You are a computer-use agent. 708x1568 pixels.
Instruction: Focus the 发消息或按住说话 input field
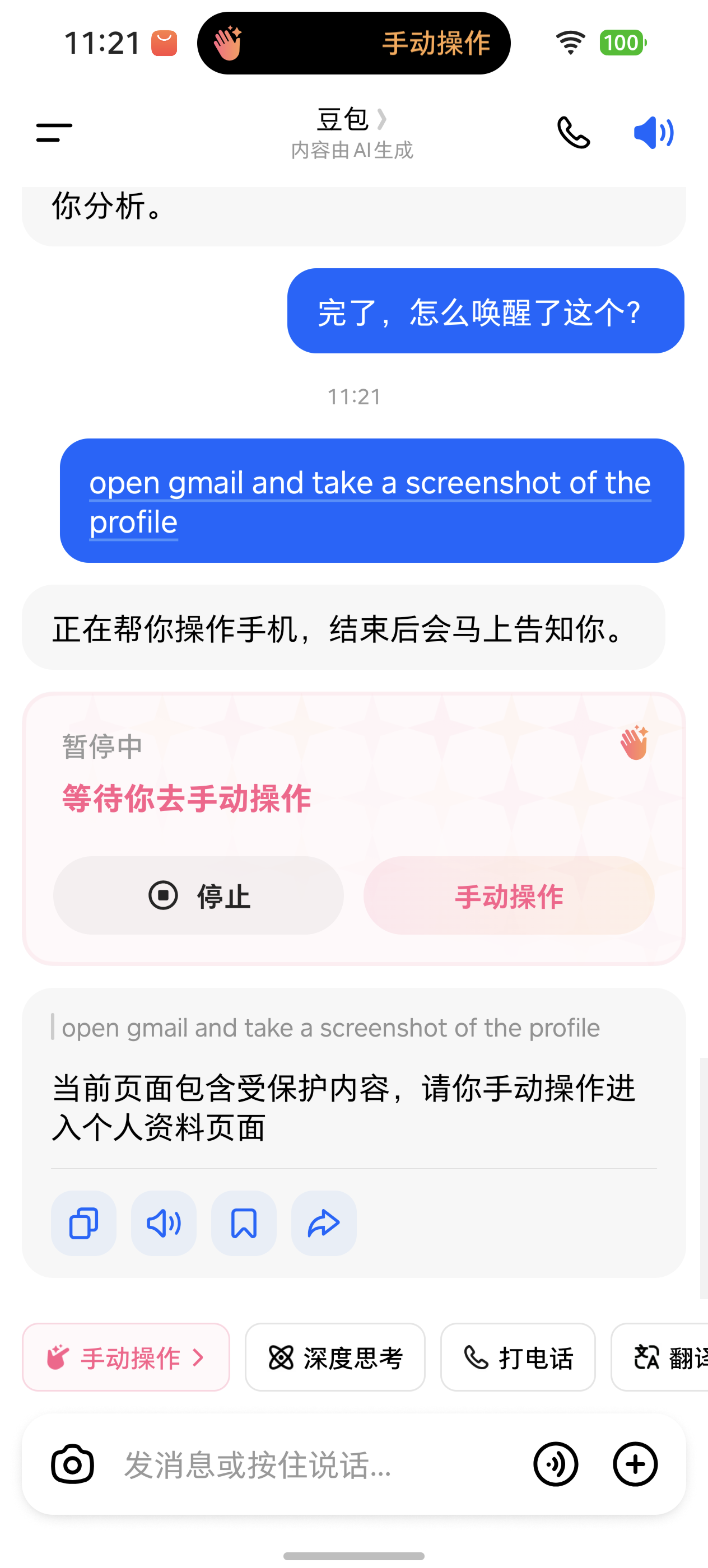point(304,1464)
